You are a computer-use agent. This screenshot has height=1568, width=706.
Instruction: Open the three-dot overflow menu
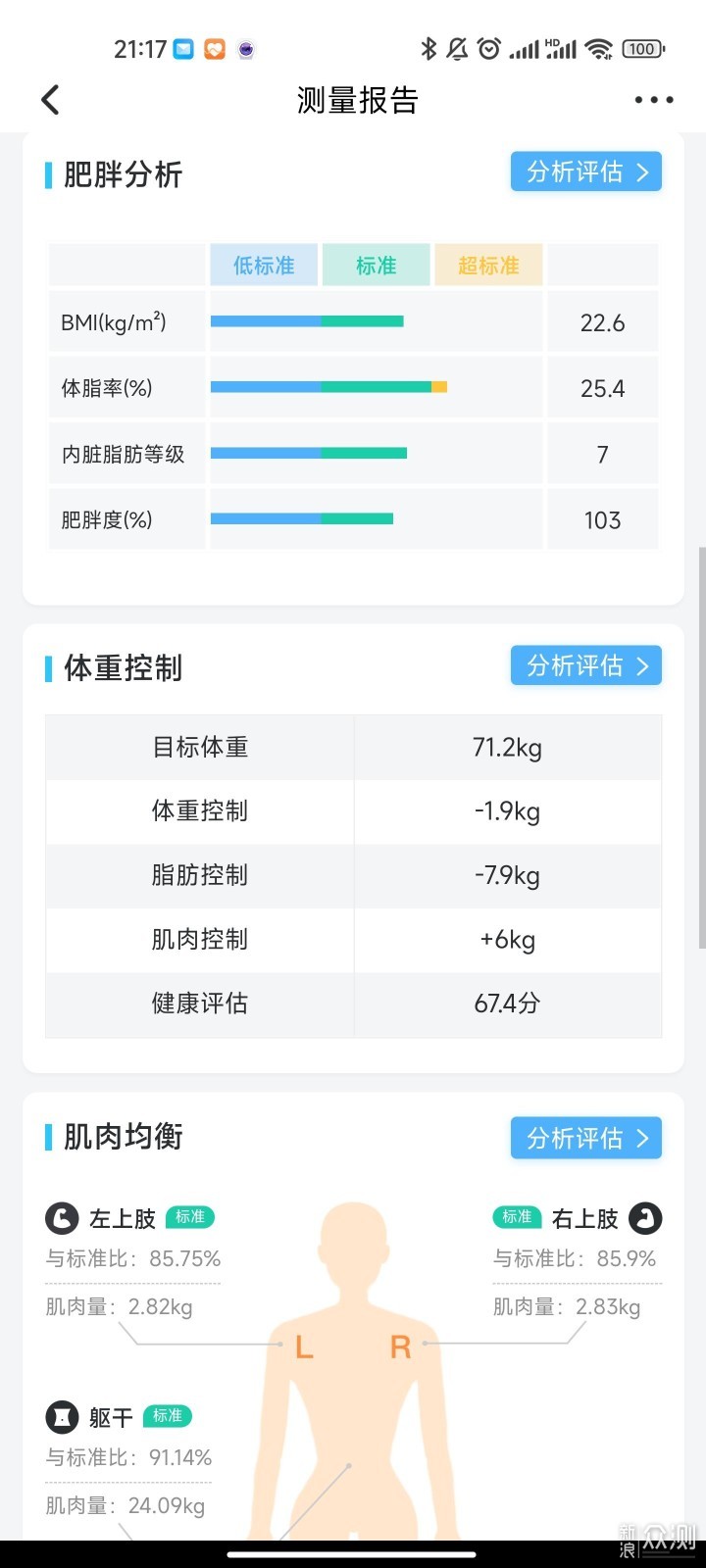click(x=654, y=100)
